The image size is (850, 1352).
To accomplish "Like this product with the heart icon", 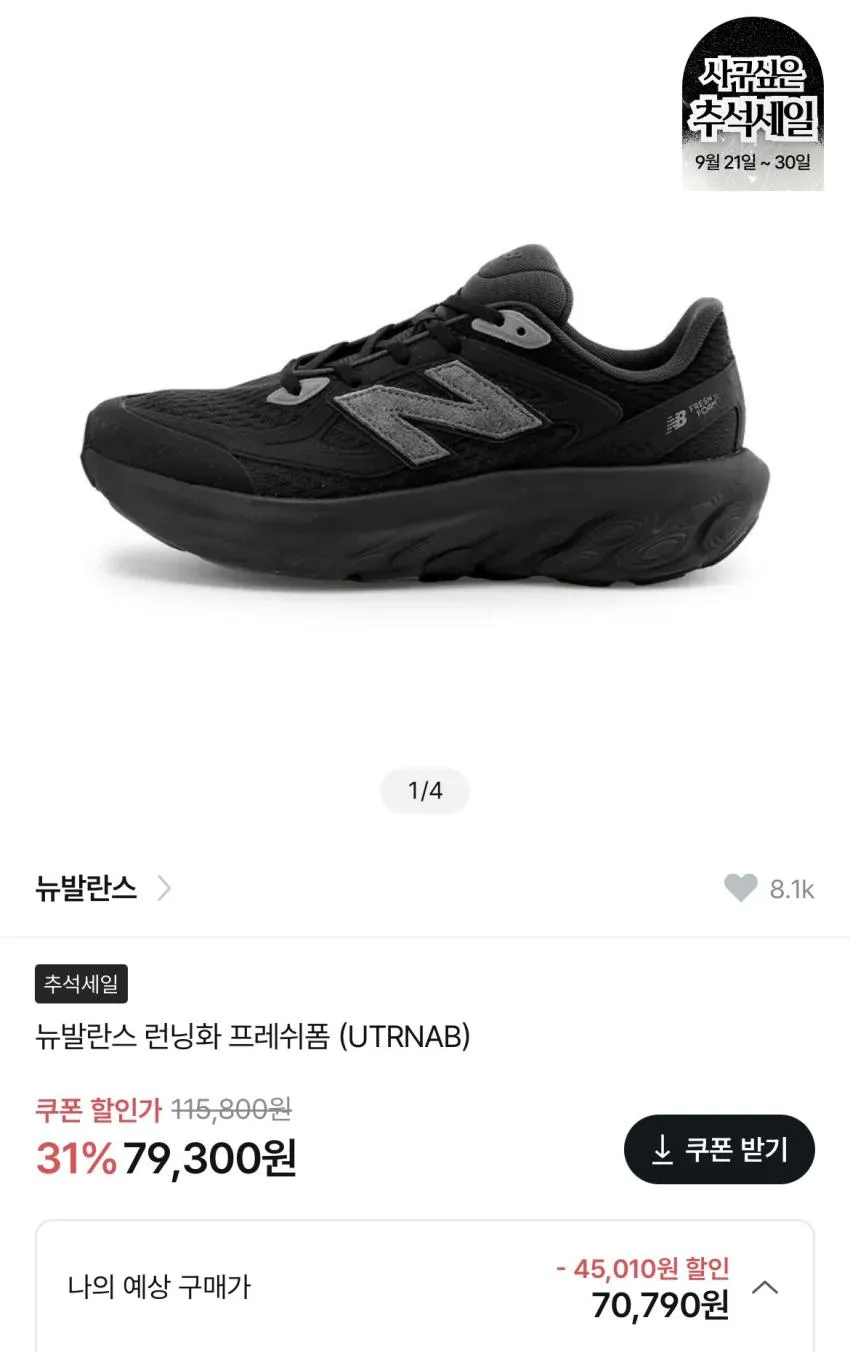I will pyautogui.click(x=740, y=888).
